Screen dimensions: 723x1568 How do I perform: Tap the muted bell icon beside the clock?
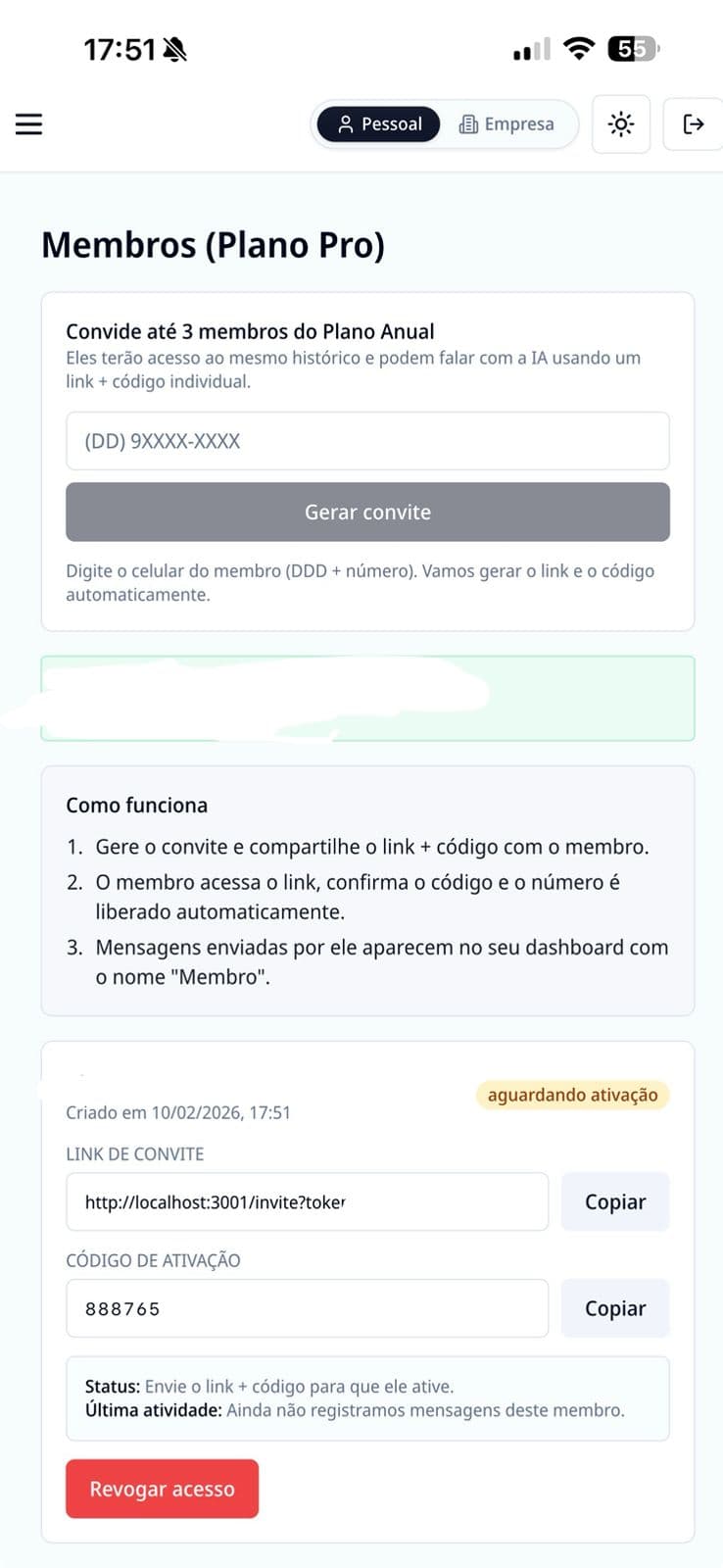(172, 47)
